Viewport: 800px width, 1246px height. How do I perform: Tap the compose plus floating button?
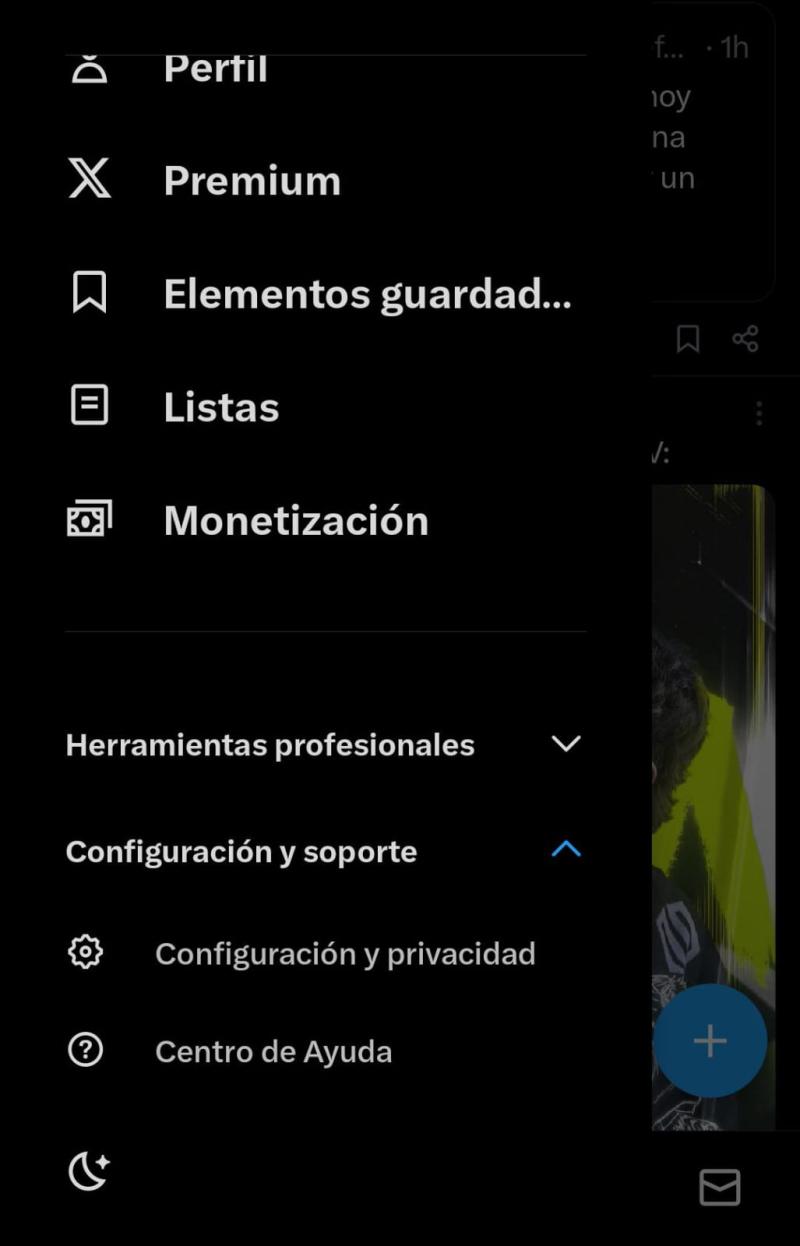(710, 1041)
